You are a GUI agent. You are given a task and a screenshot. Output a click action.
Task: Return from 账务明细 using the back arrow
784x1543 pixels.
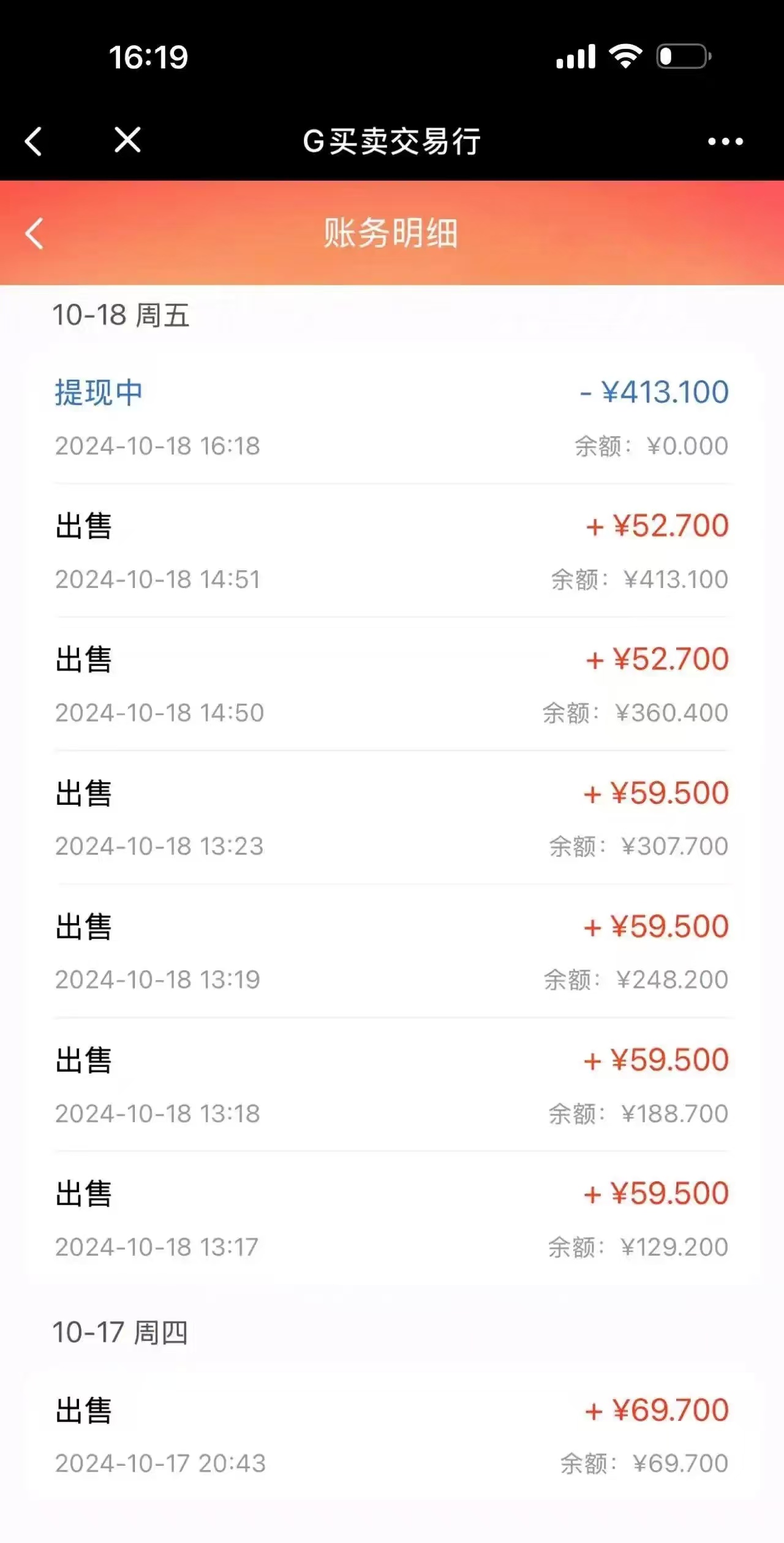[34, 233]
